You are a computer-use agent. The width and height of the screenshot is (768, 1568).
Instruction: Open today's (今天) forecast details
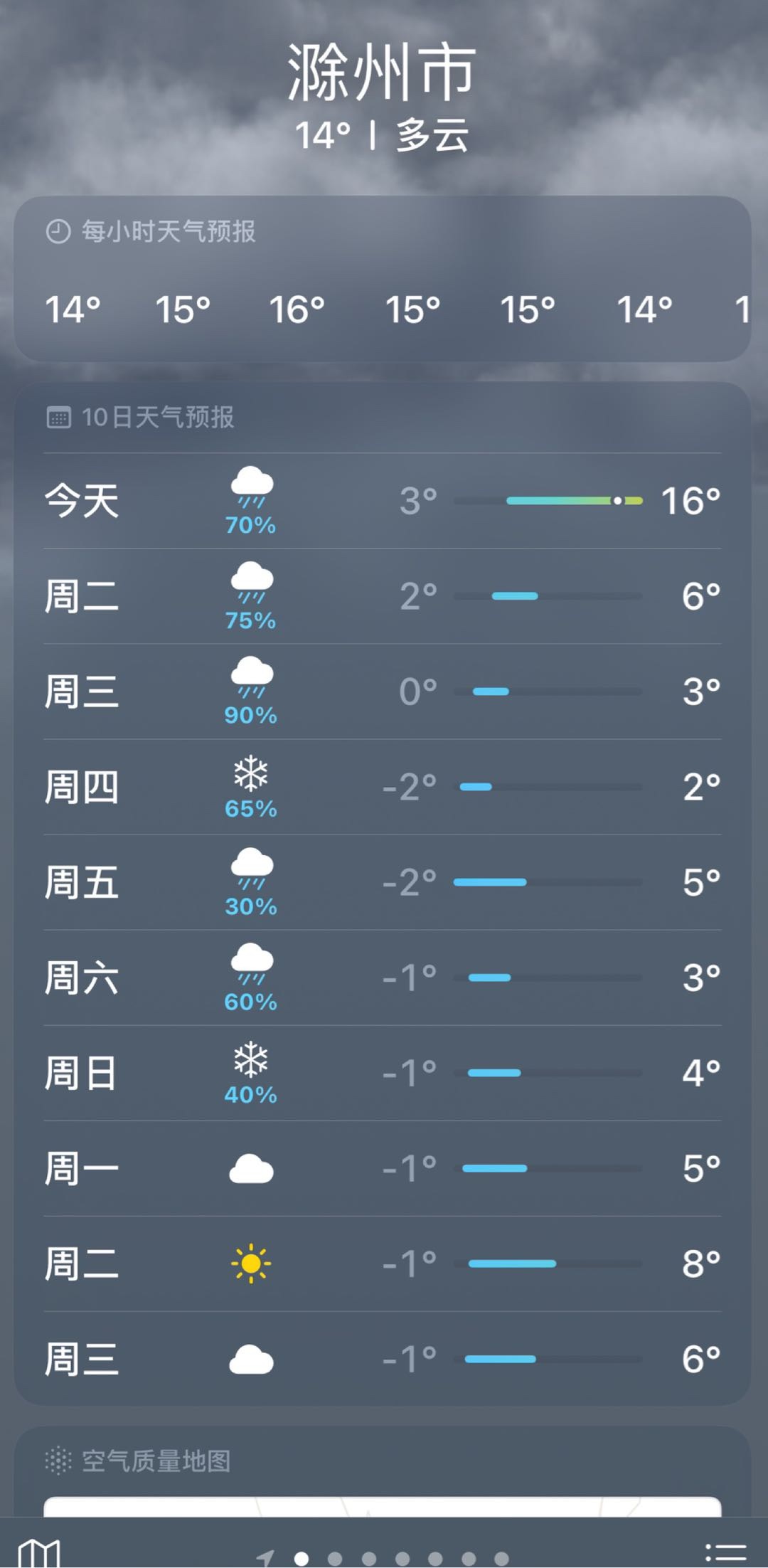click(x=383, y=501)
